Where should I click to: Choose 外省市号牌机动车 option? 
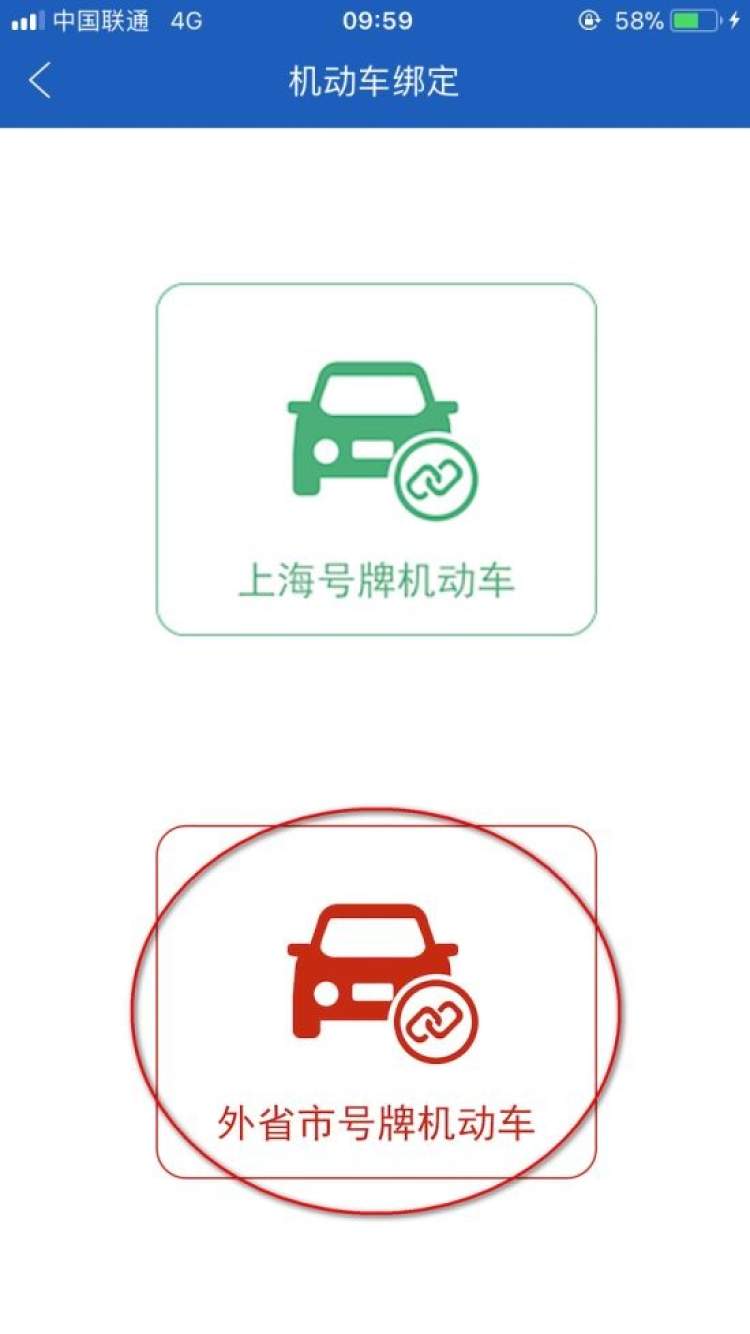[x=376, y=1002]
